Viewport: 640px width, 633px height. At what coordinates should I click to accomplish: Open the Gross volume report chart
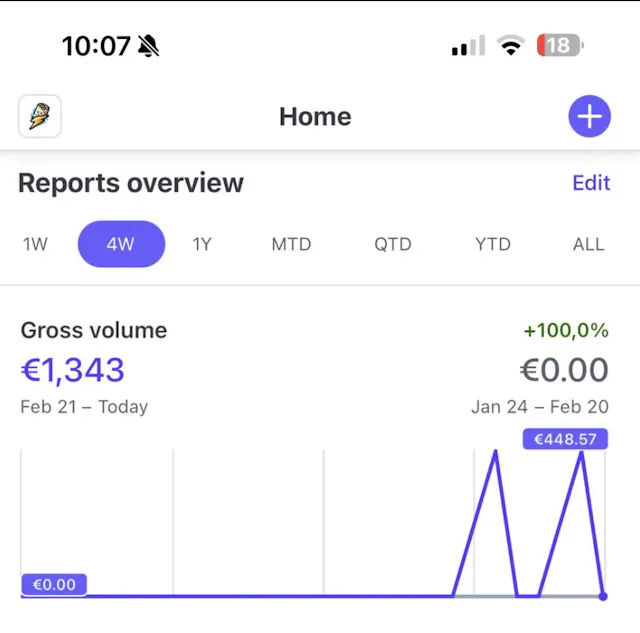[314, 520]
